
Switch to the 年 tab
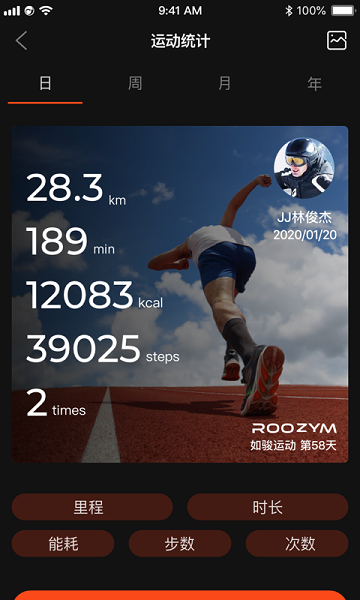(314, 83)
